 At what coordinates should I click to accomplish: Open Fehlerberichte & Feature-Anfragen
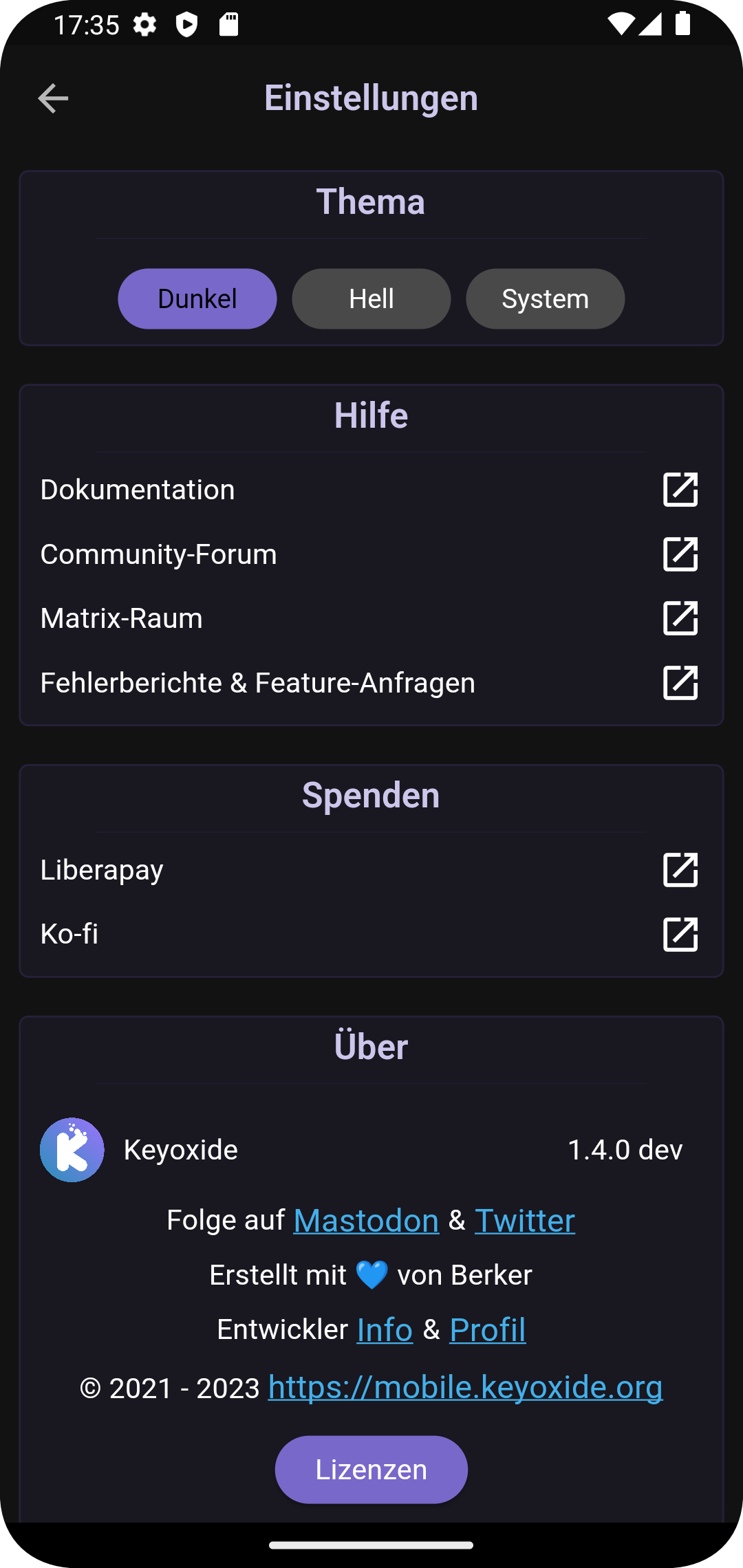click(x=370, y=683)
